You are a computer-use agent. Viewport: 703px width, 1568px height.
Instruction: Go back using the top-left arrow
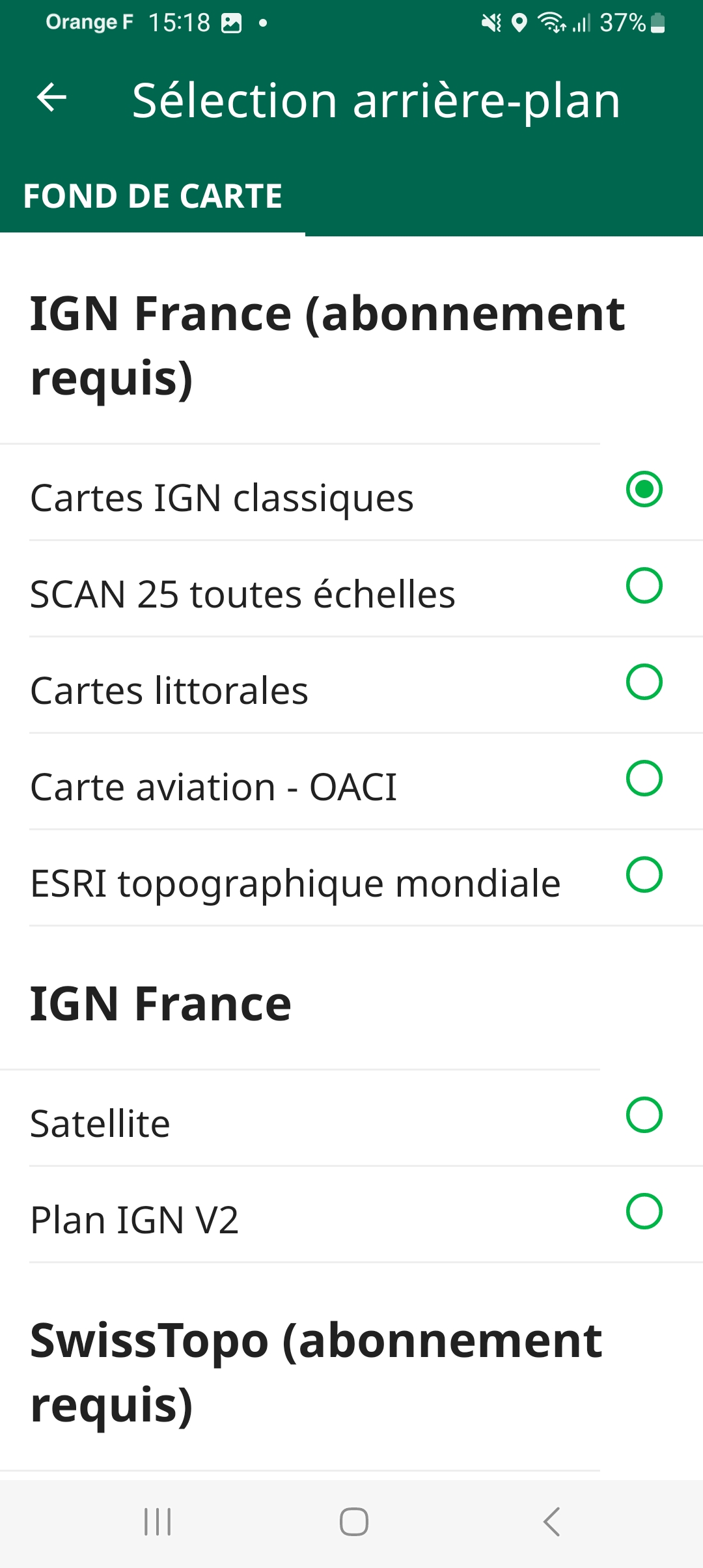(x=51, y=98)
